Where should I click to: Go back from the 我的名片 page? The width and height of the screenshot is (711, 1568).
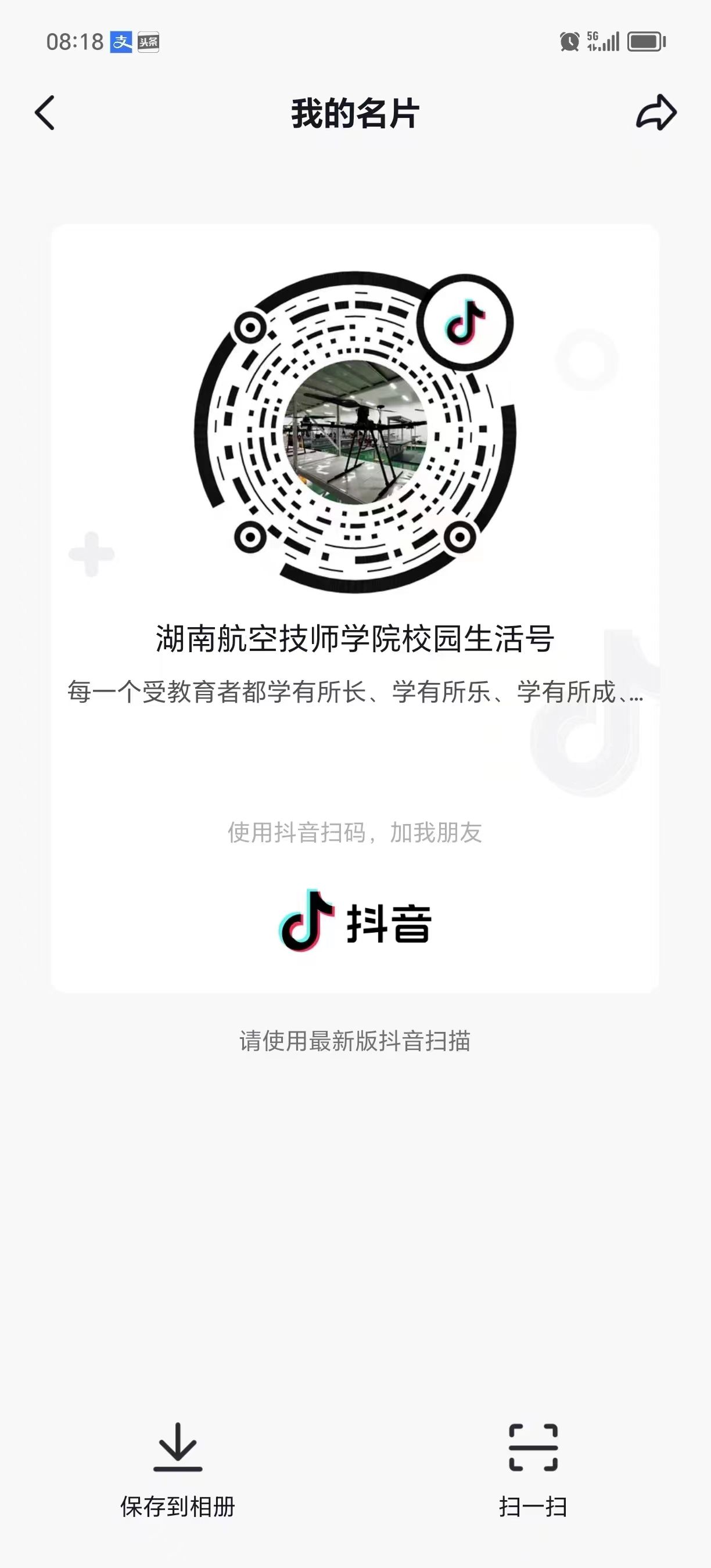[x=45, y=113]
